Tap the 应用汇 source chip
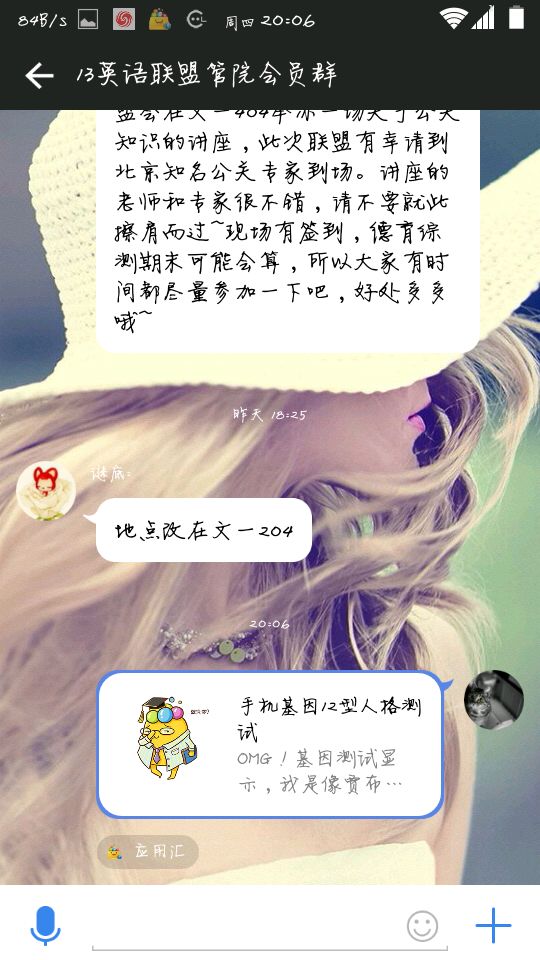The width and height of the screenshot is (540, 960). click(x=148, y=852)
